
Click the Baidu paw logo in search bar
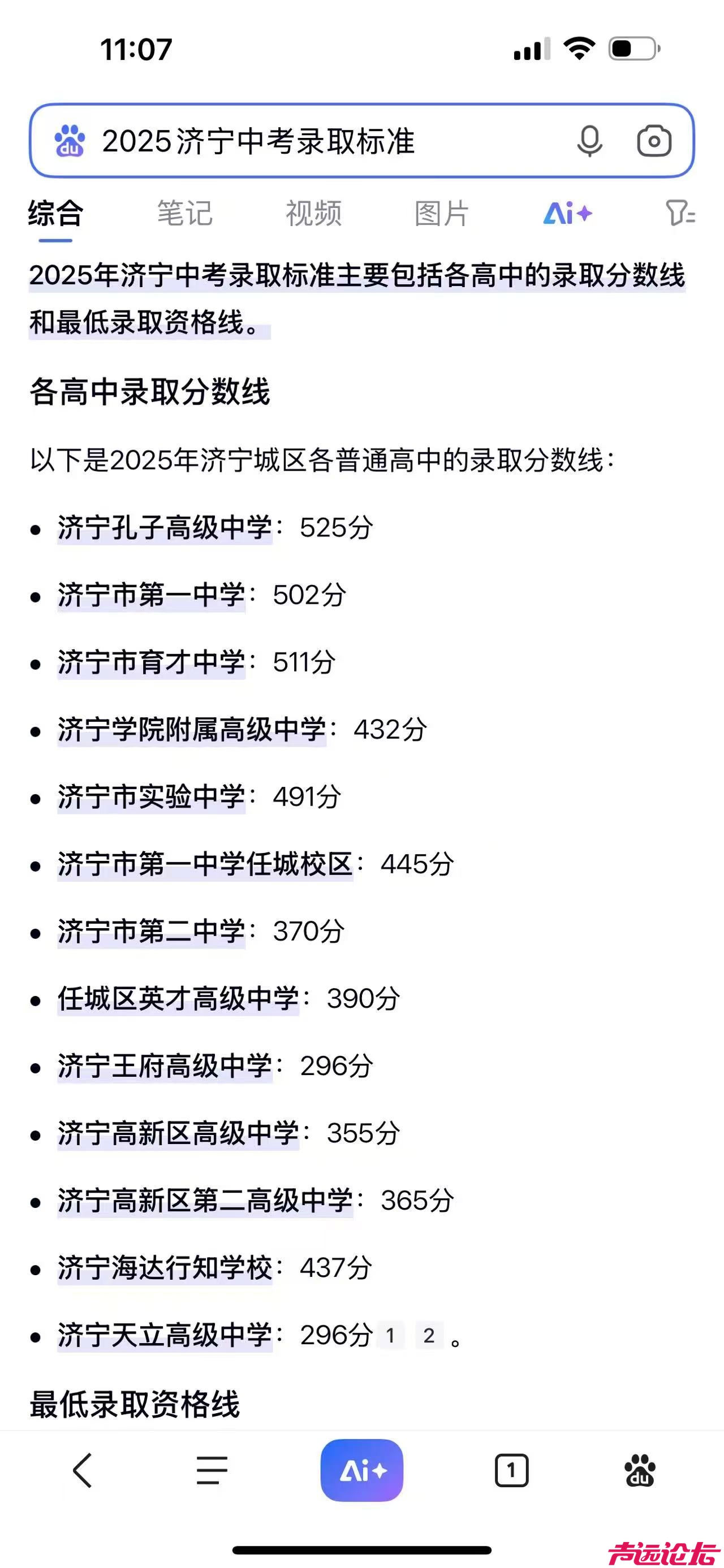69,141
